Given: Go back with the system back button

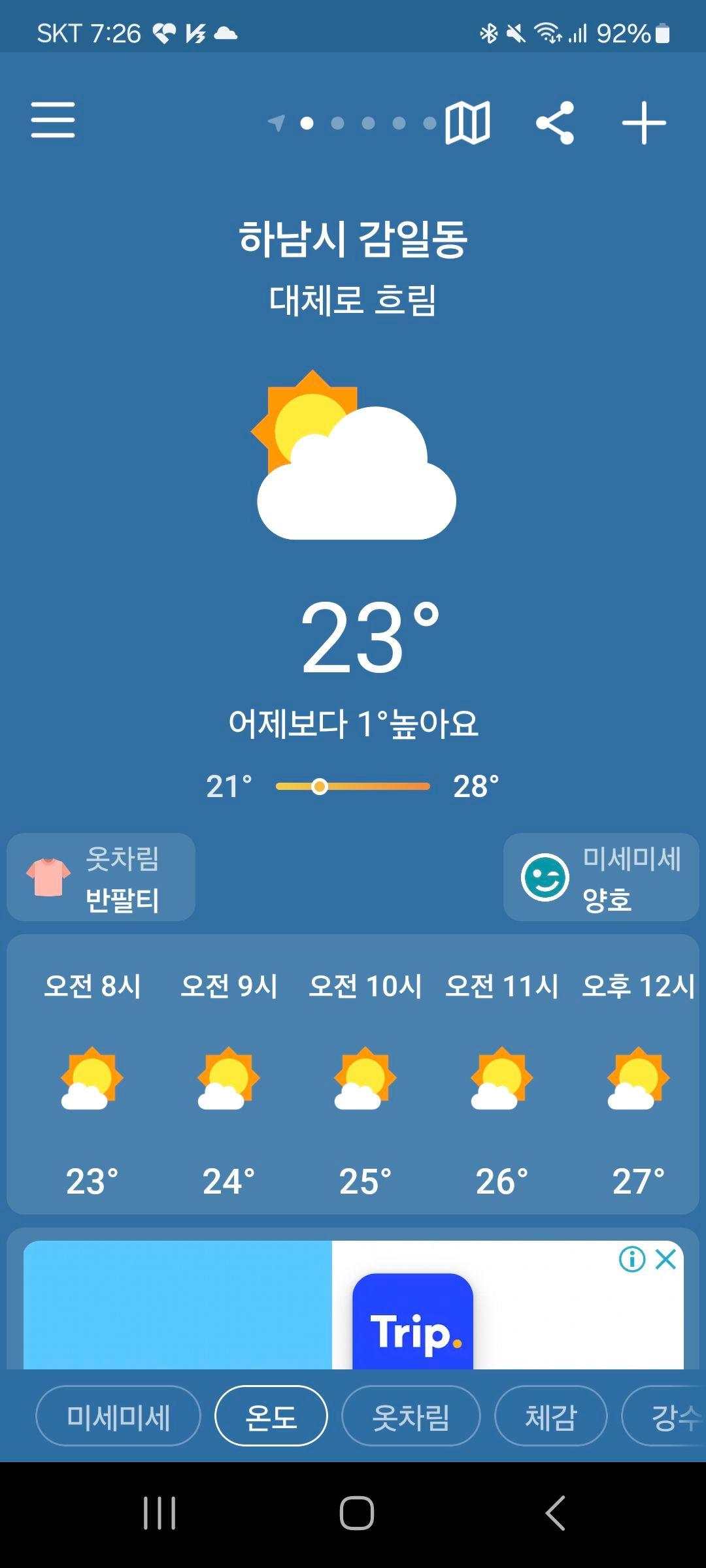Looking at the screenshot, I should pos(555,1512).
